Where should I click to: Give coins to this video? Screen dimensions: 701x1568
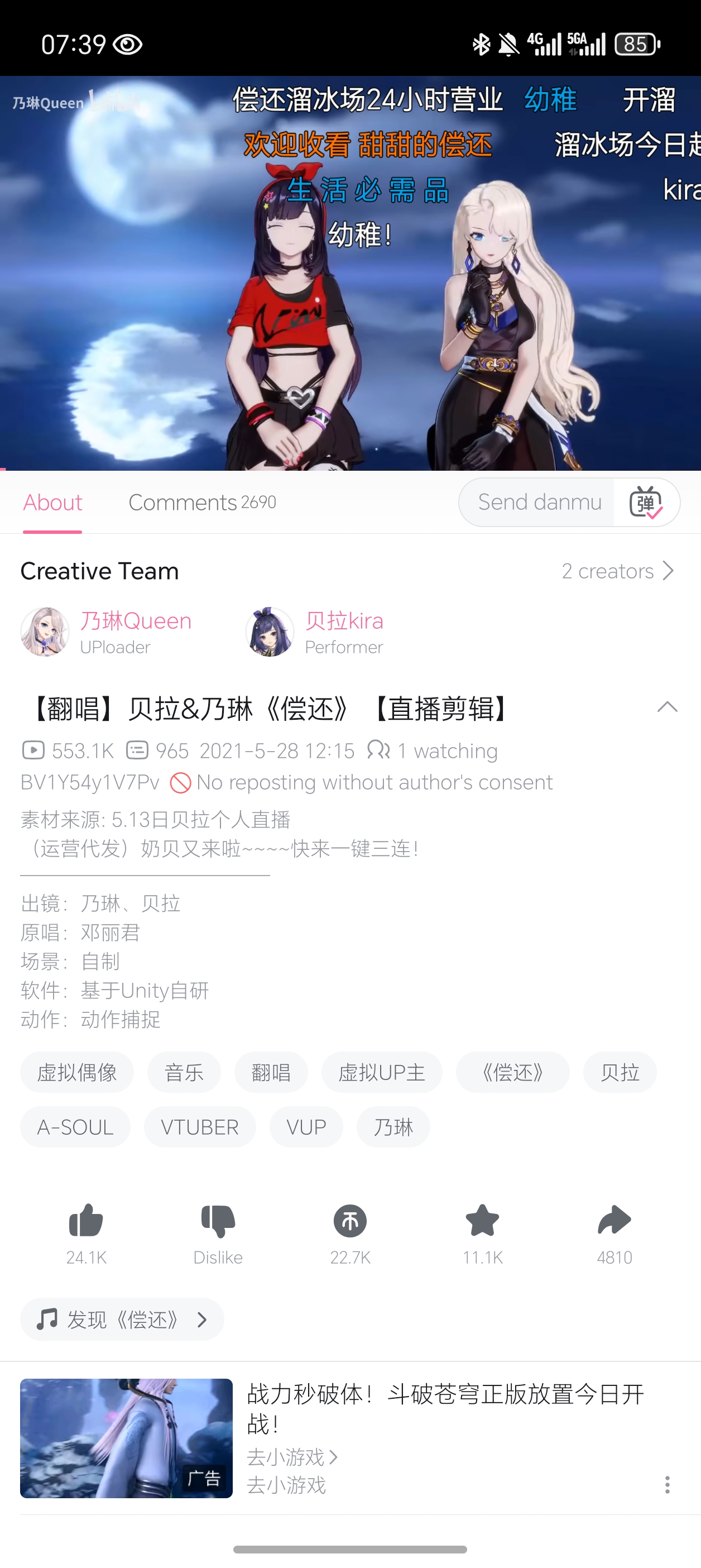(x=350, y=1221)
